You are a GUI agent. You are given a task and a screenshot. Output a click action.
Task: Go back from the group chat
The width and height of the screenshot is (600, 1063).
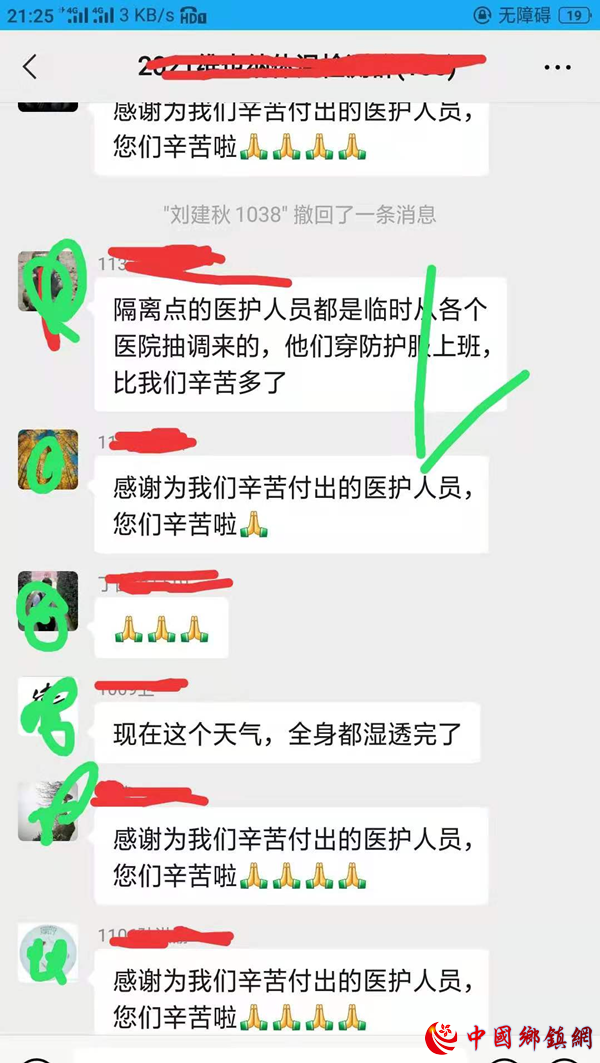tap(30, 67)
